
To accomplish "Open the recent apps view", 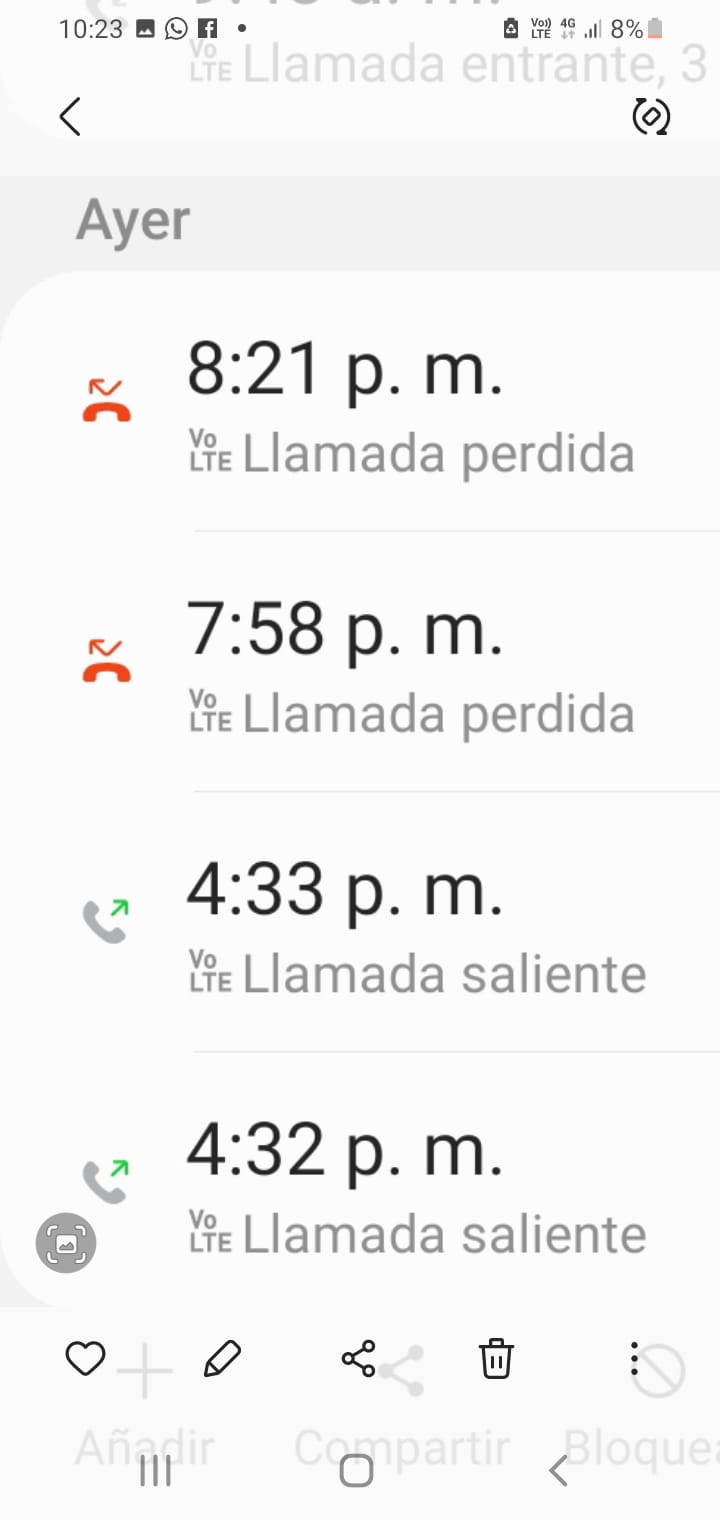I will pyautogui.click(x=156, y=1470).
